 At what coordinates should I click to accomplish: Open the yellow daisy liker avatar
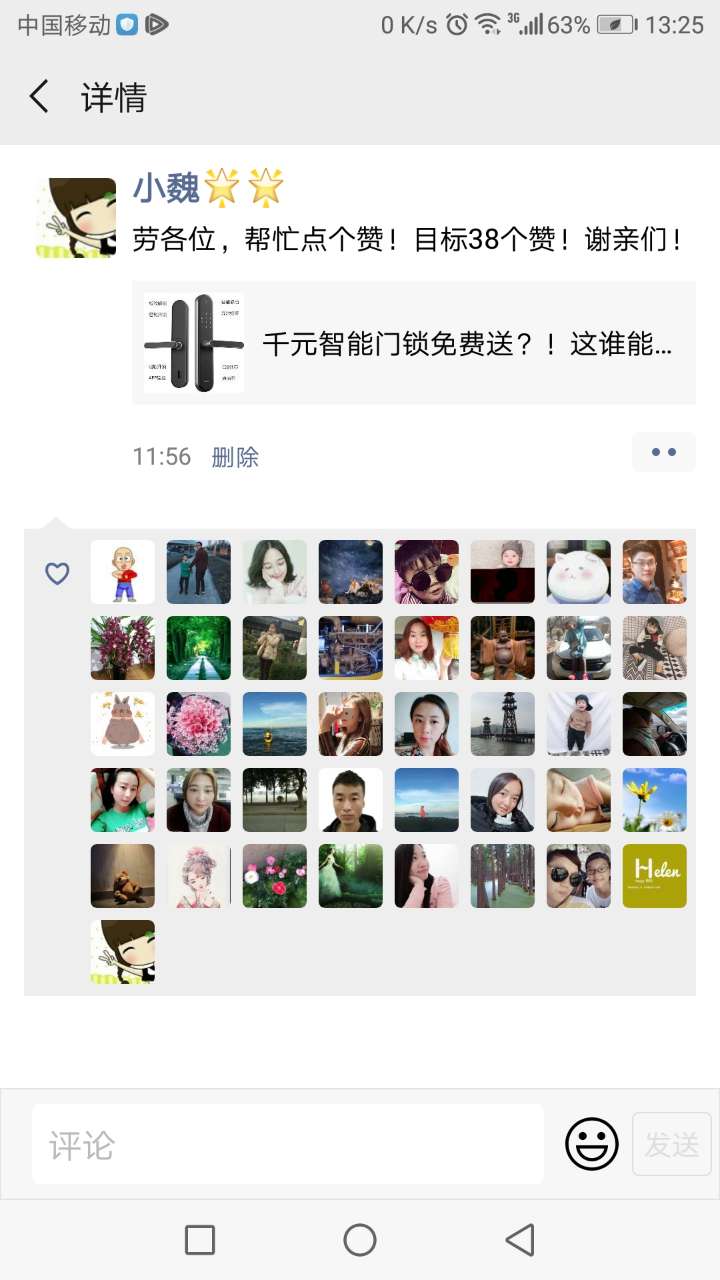[654, 800]
